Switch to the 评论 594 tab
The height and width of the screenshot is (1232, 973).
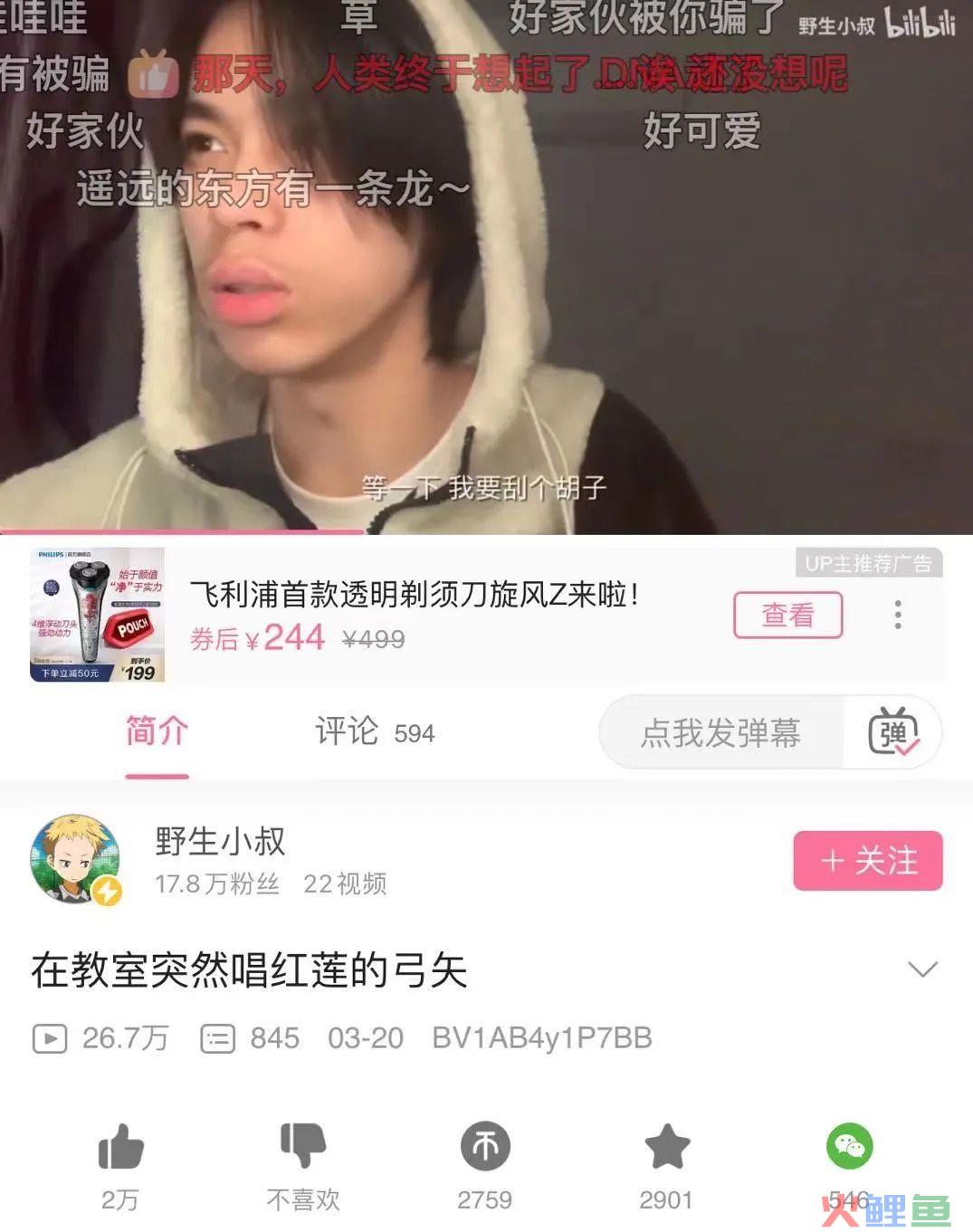tap(375, 732)
